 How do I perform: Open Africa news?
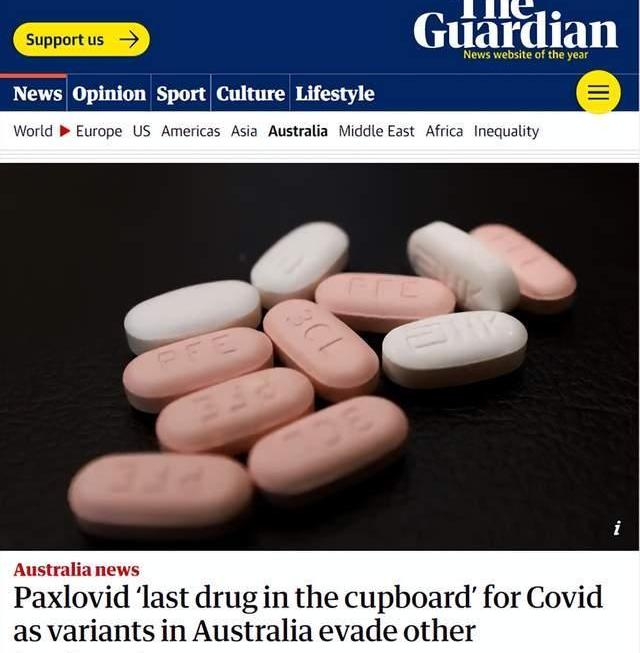coord(444,131)
